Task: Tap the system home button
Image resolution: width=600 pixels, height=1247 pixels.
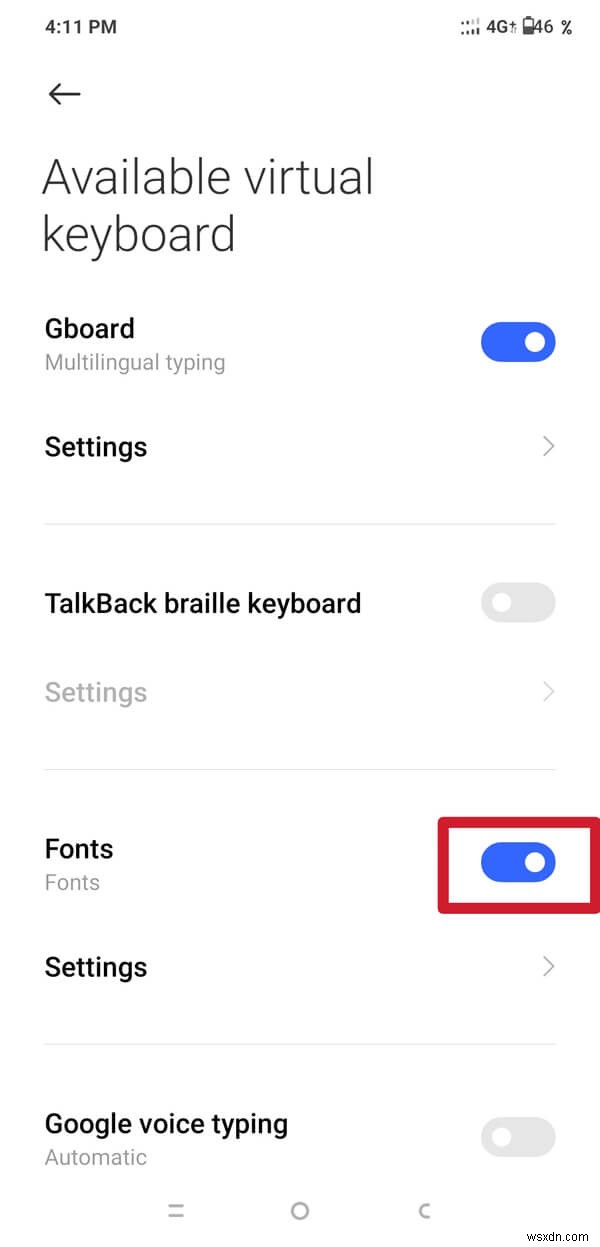Action: (x=299, y=1211)
